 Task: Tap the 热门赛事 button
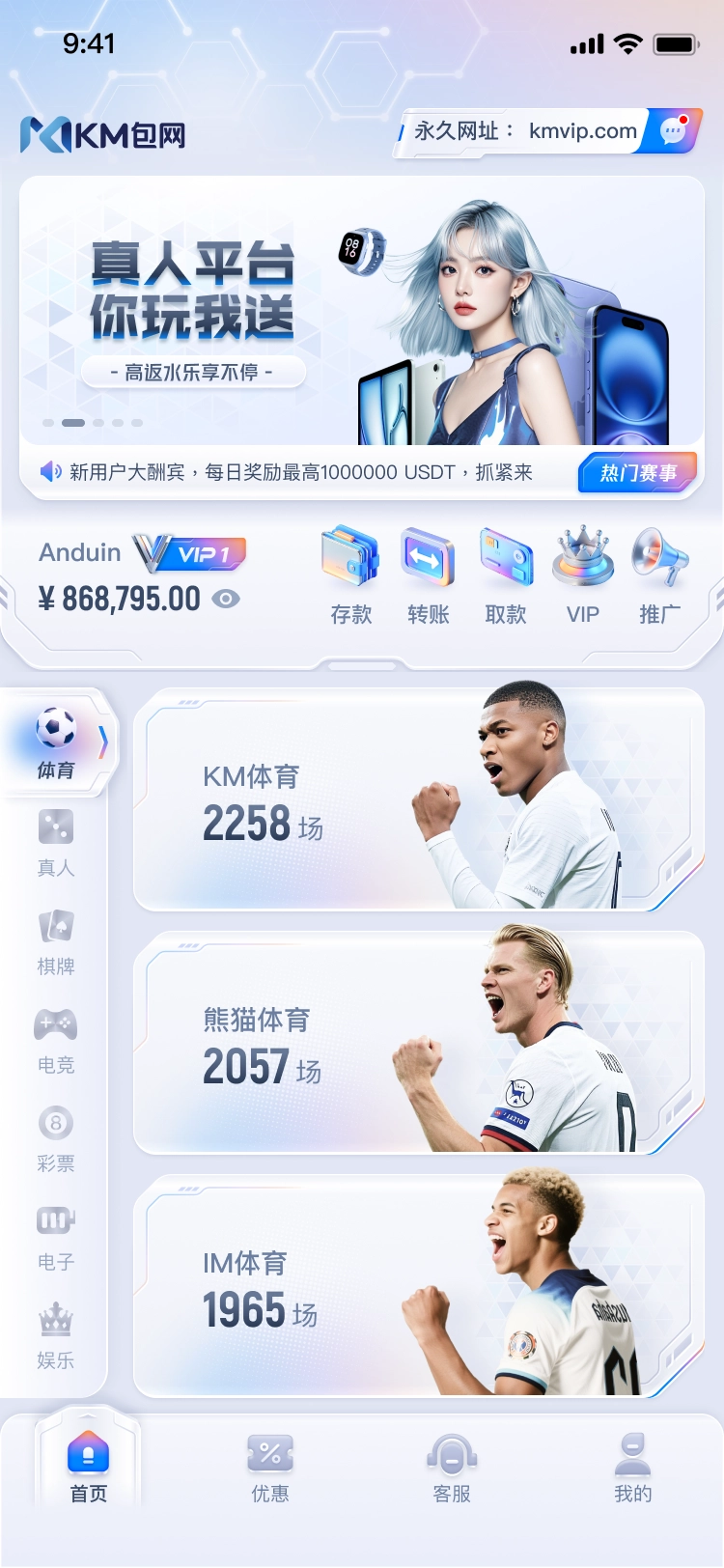pyautogui.click(x=637, y=473)
